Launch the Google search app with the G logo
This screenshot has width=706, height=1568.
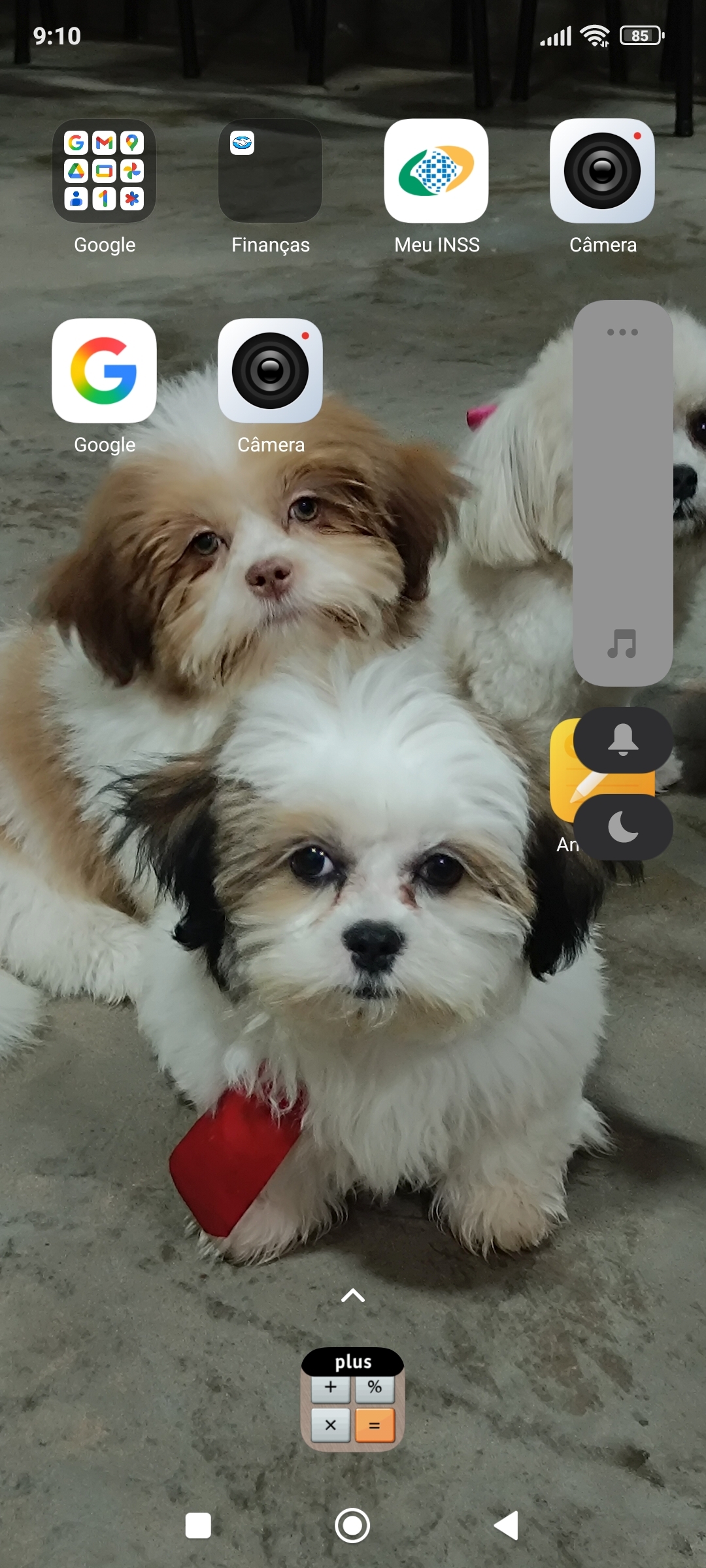pos(104,371)
